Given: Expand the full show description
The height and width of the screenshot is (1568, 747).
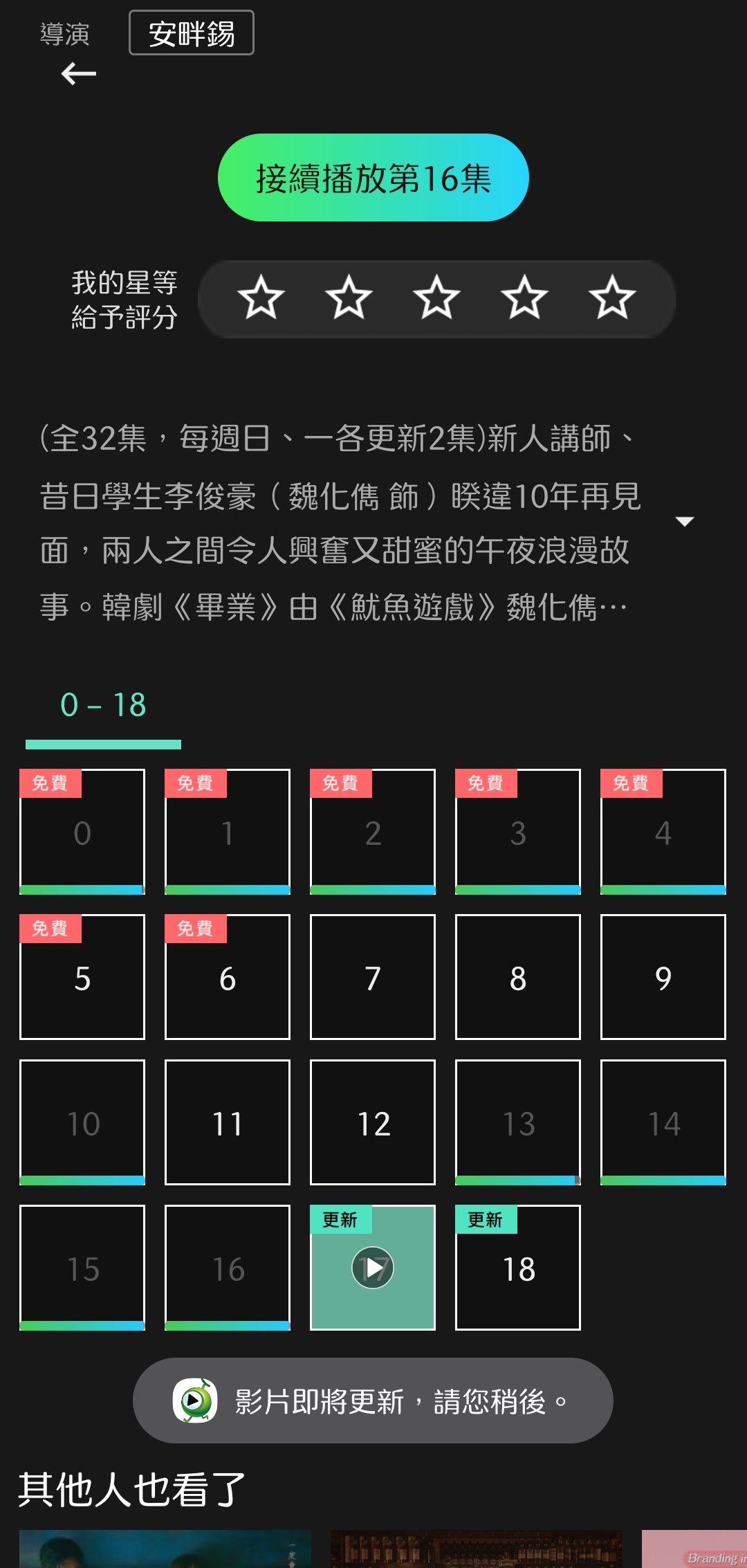Looking at the screenshot, I should pyautogui.click(x=684, y=522).
